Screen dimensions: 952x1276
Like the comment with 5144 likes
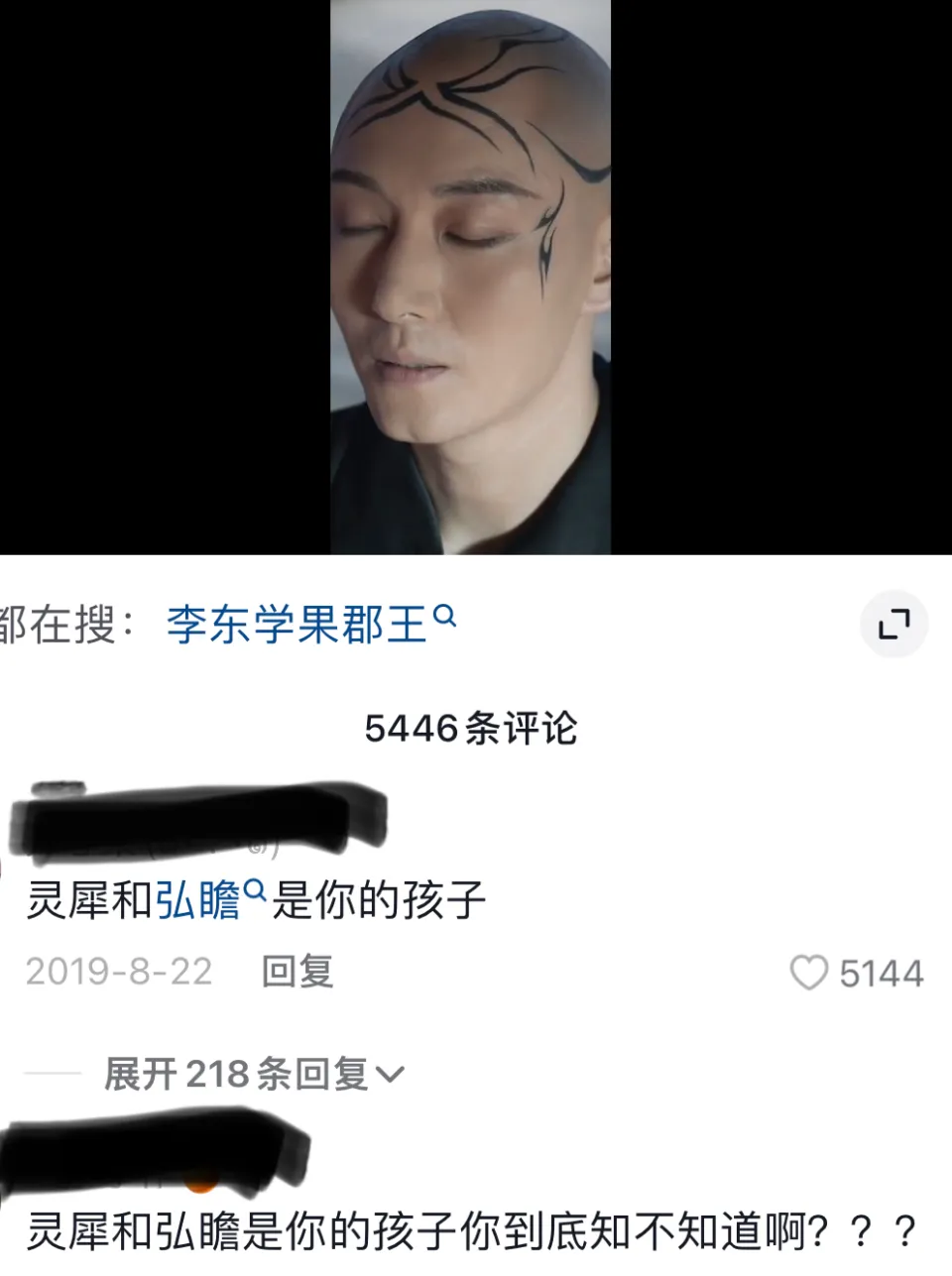click(x=809, y=973)
